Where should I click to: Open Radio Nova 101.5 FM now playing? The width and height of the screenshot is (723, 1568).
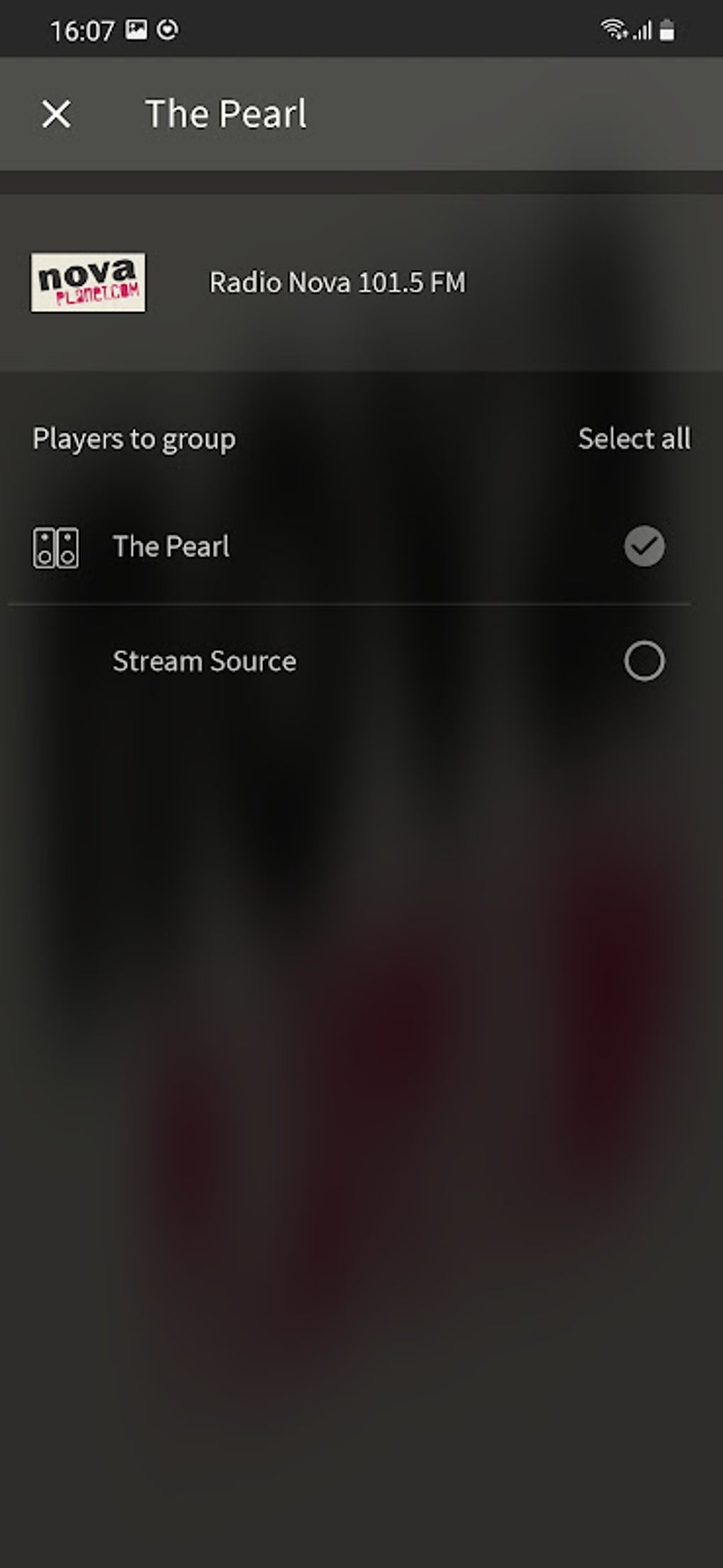361,282
